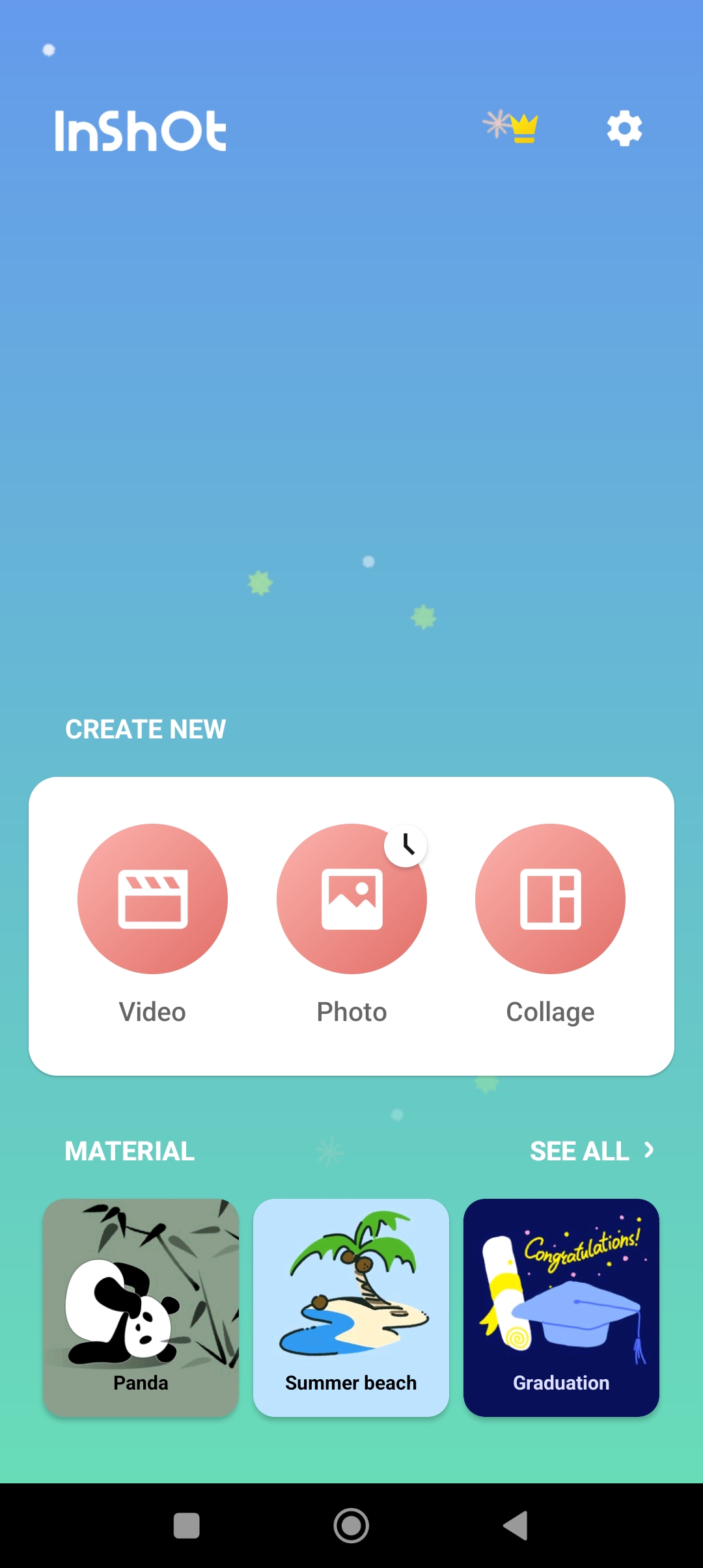Expand materials with the SEE ALL chevron

tap(649, 1151)
